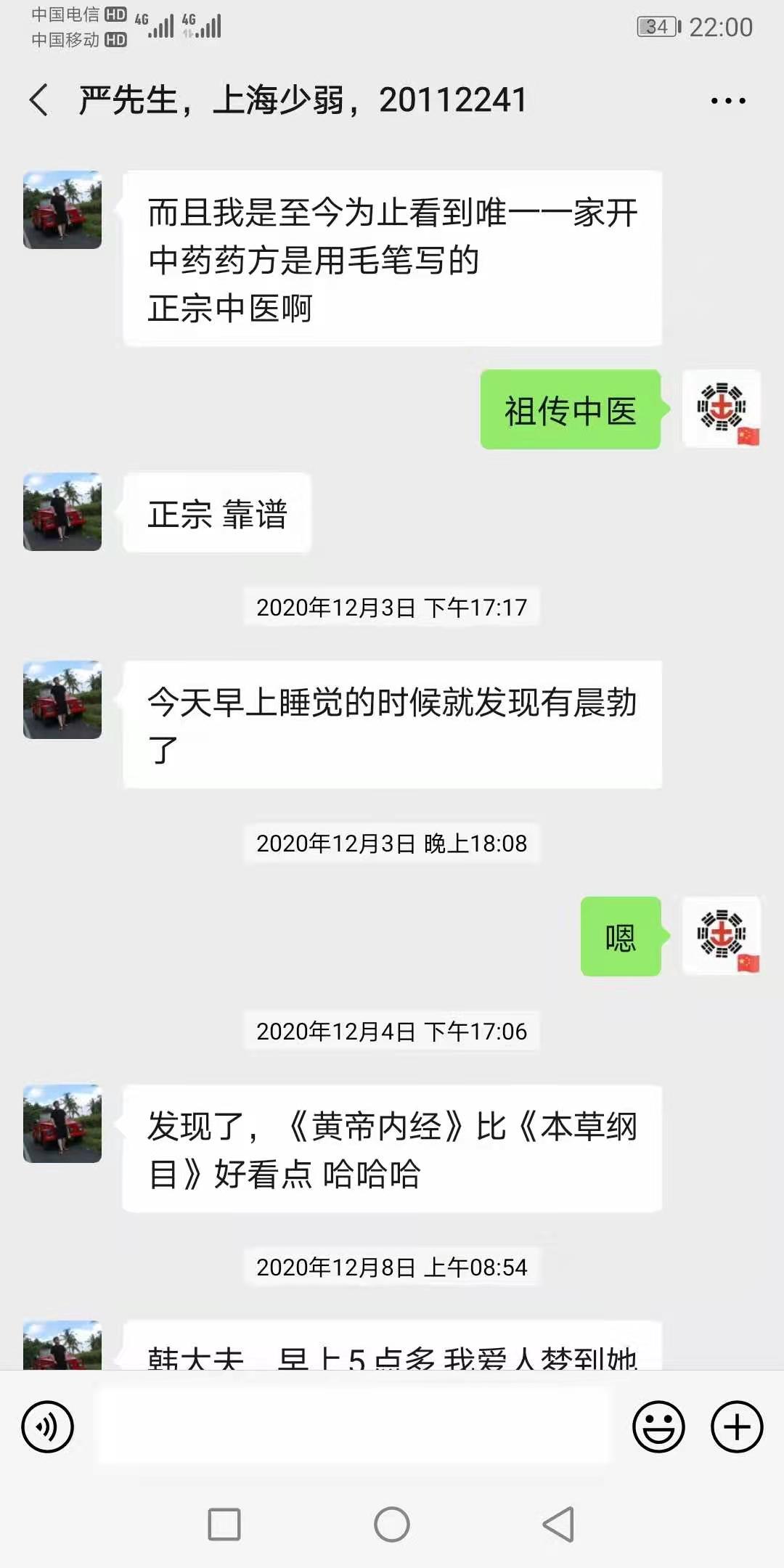This screenshot has height=1568, width=784.
Task: Open contact avatar beside 正宗 靠谱 message
Action: coord(62,512)
